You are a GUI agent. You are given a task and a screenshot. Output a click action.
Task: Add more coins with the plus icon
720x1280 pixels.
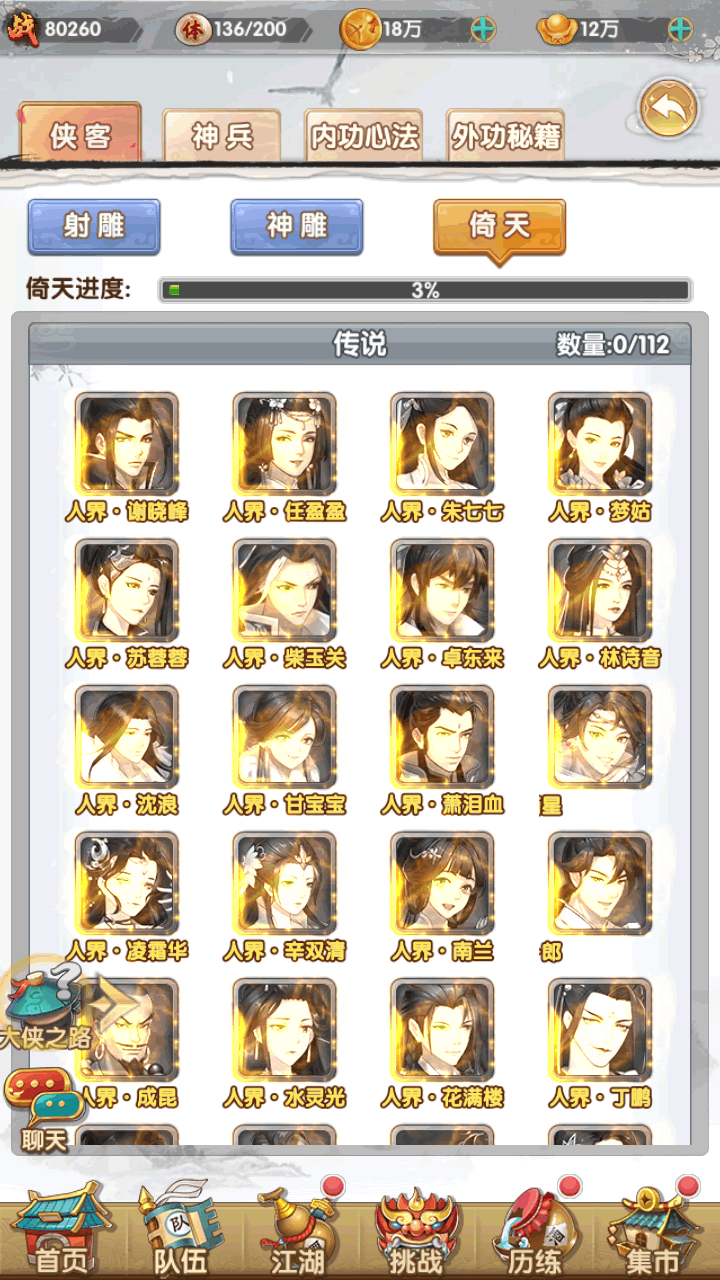coord(483,29)
